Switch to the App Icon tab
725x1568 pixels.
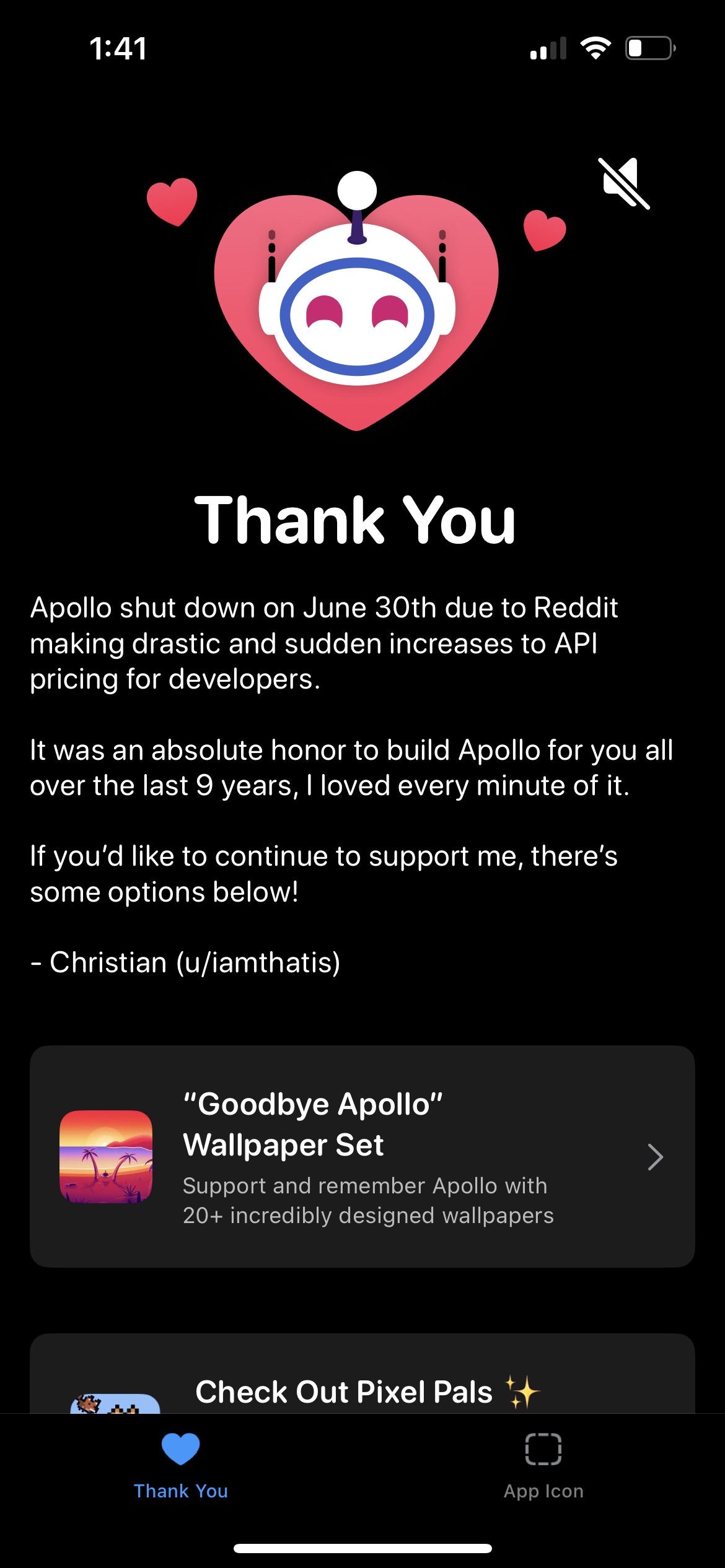543,1466
